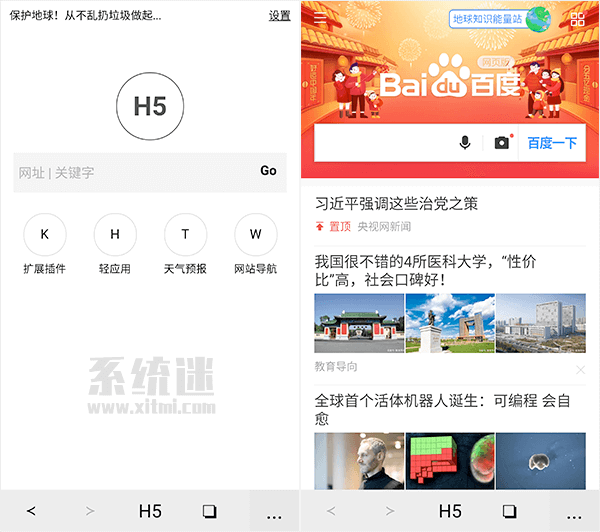Tap the 网址 | 关键字 address field
The image size is (600, 532).
130,172
